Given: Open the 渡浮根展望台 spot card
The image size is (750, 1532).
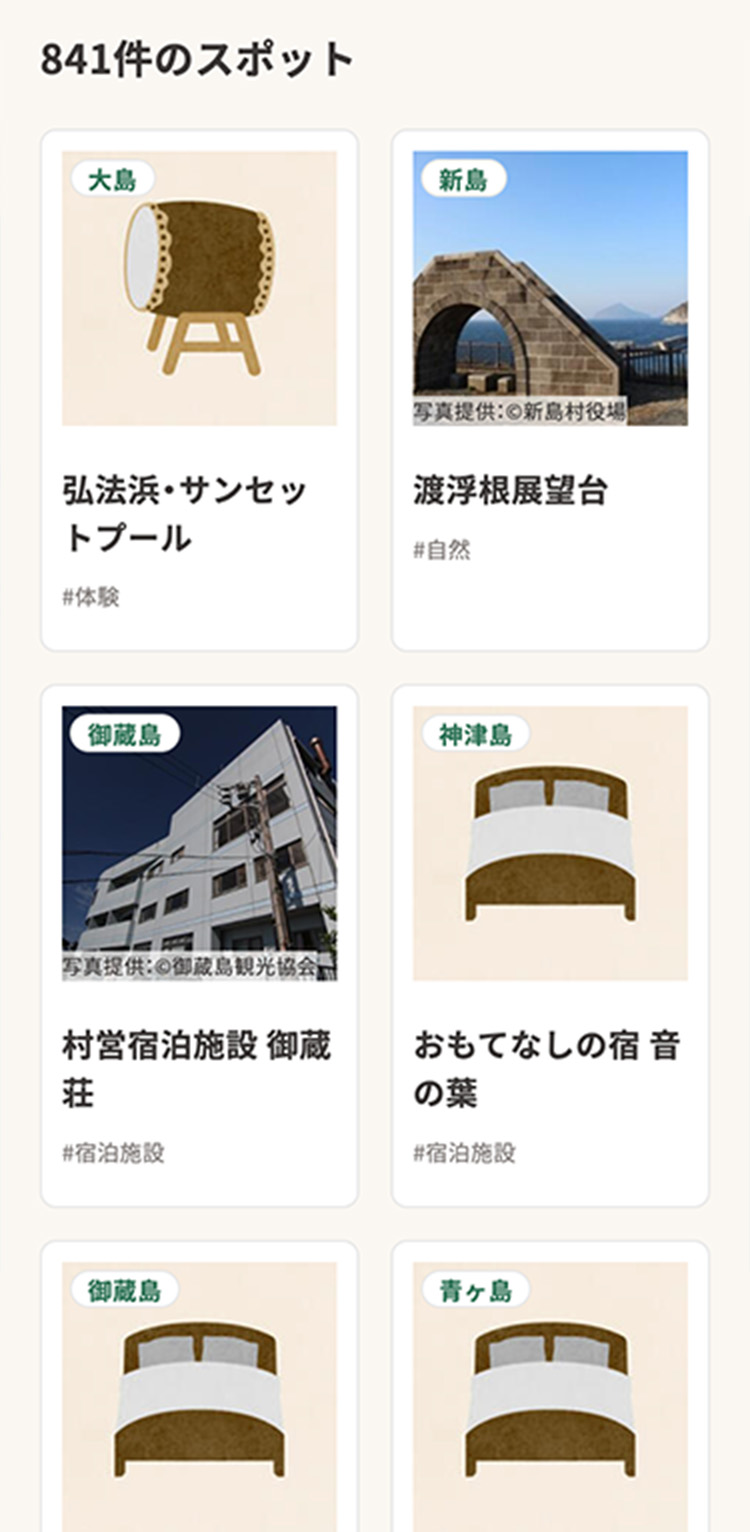Looking at the screenshot, I should click(x=550, y=390).
